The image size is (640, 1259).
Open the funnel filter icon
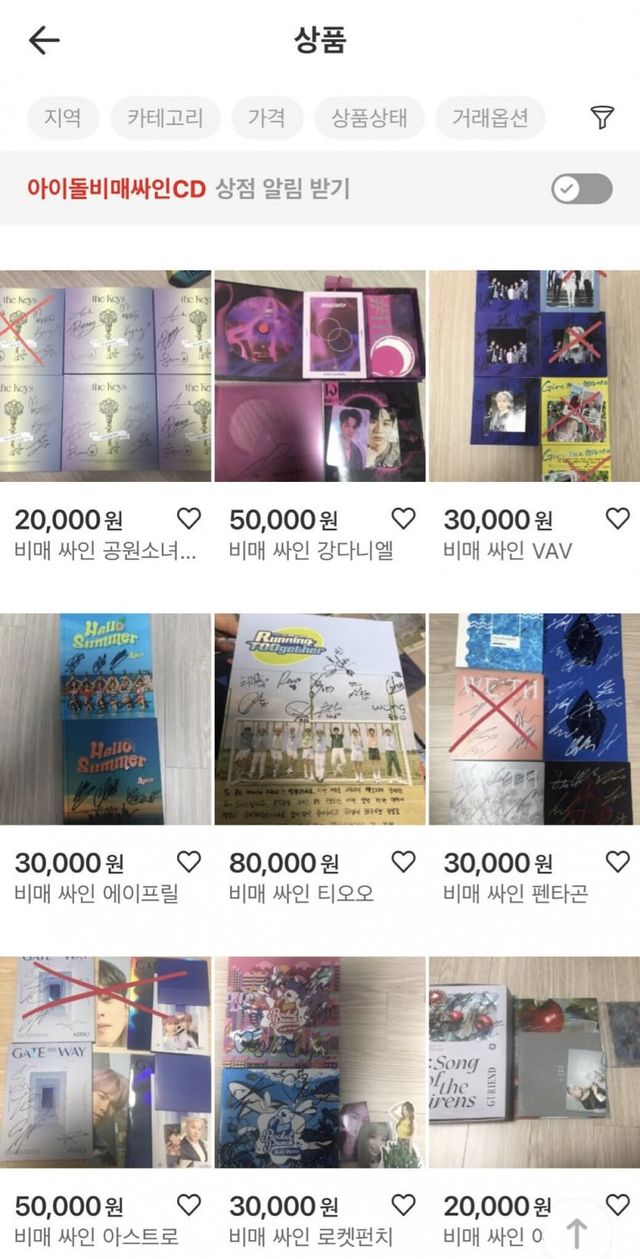[x=601, y=118]
